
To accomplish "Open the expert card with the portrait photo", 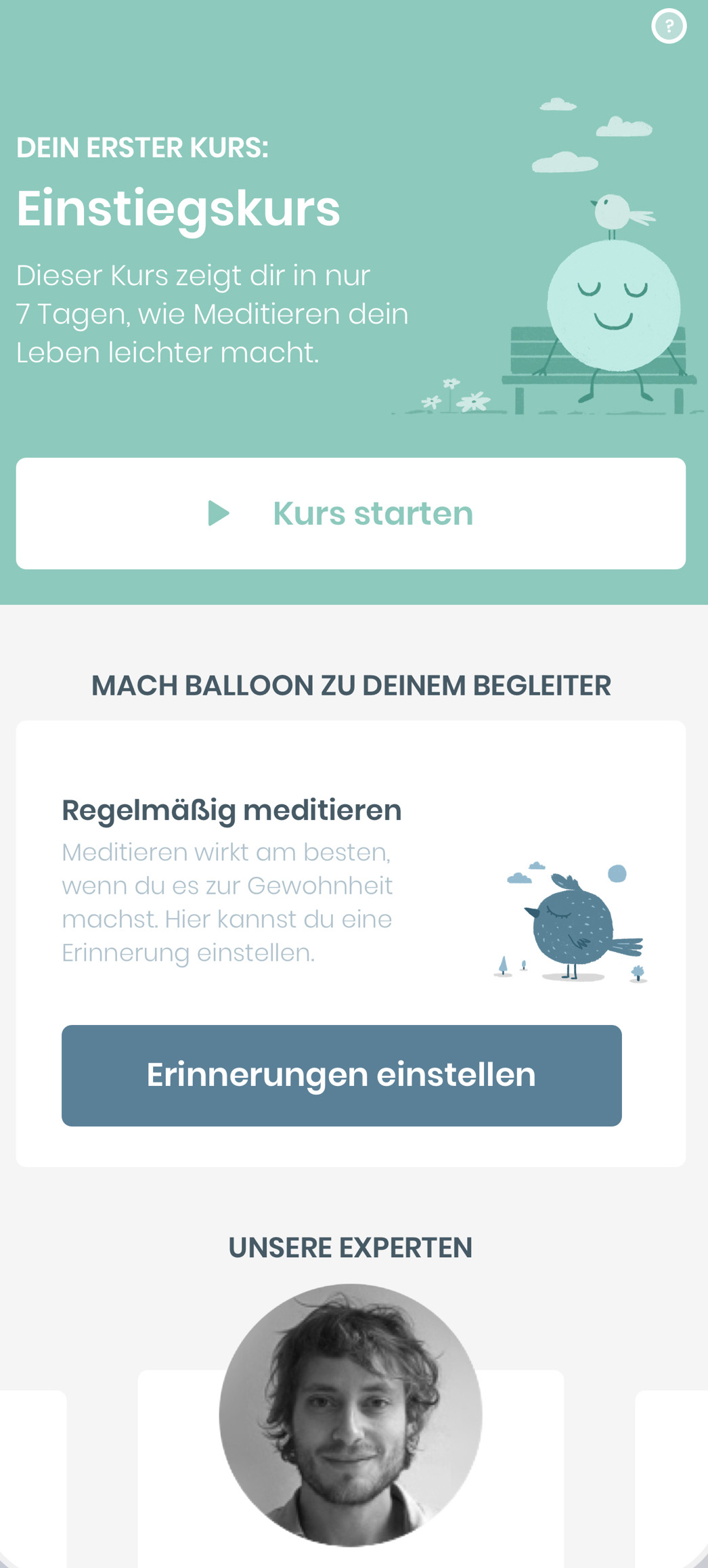I will click(x=351, y=1435).
